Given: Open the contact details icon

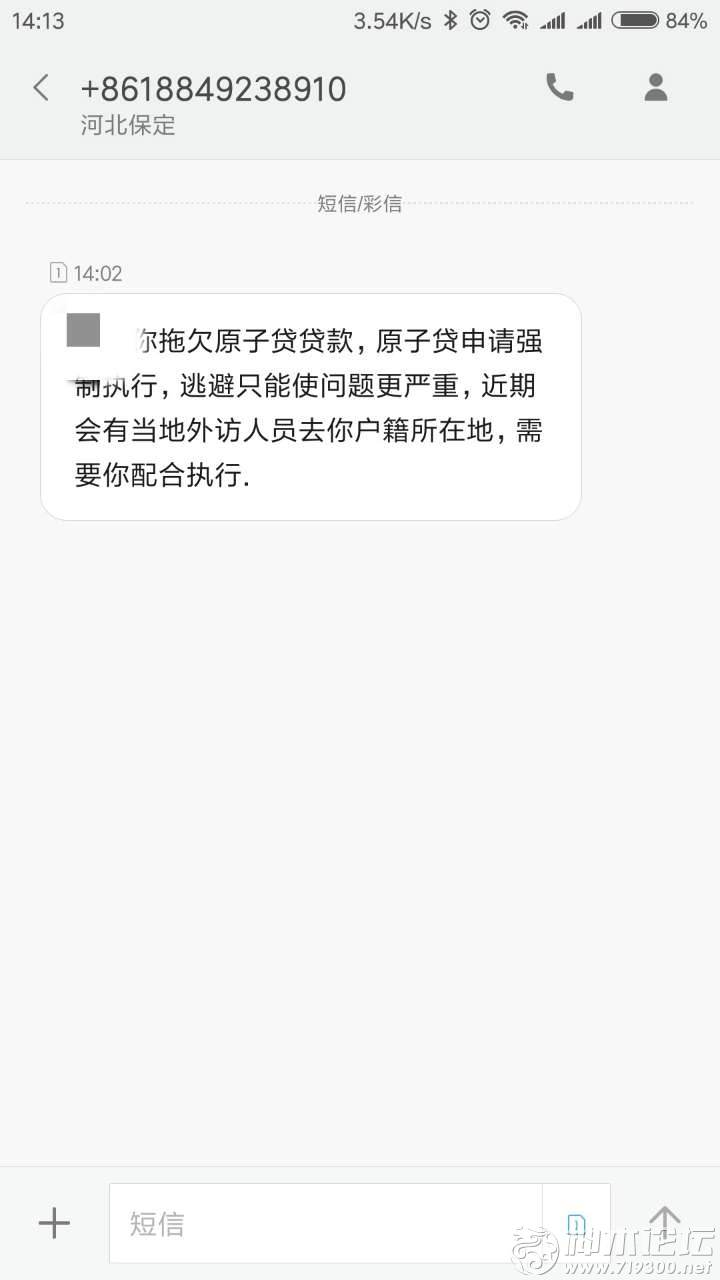Looking at the screenshot, I should point(656,88).
